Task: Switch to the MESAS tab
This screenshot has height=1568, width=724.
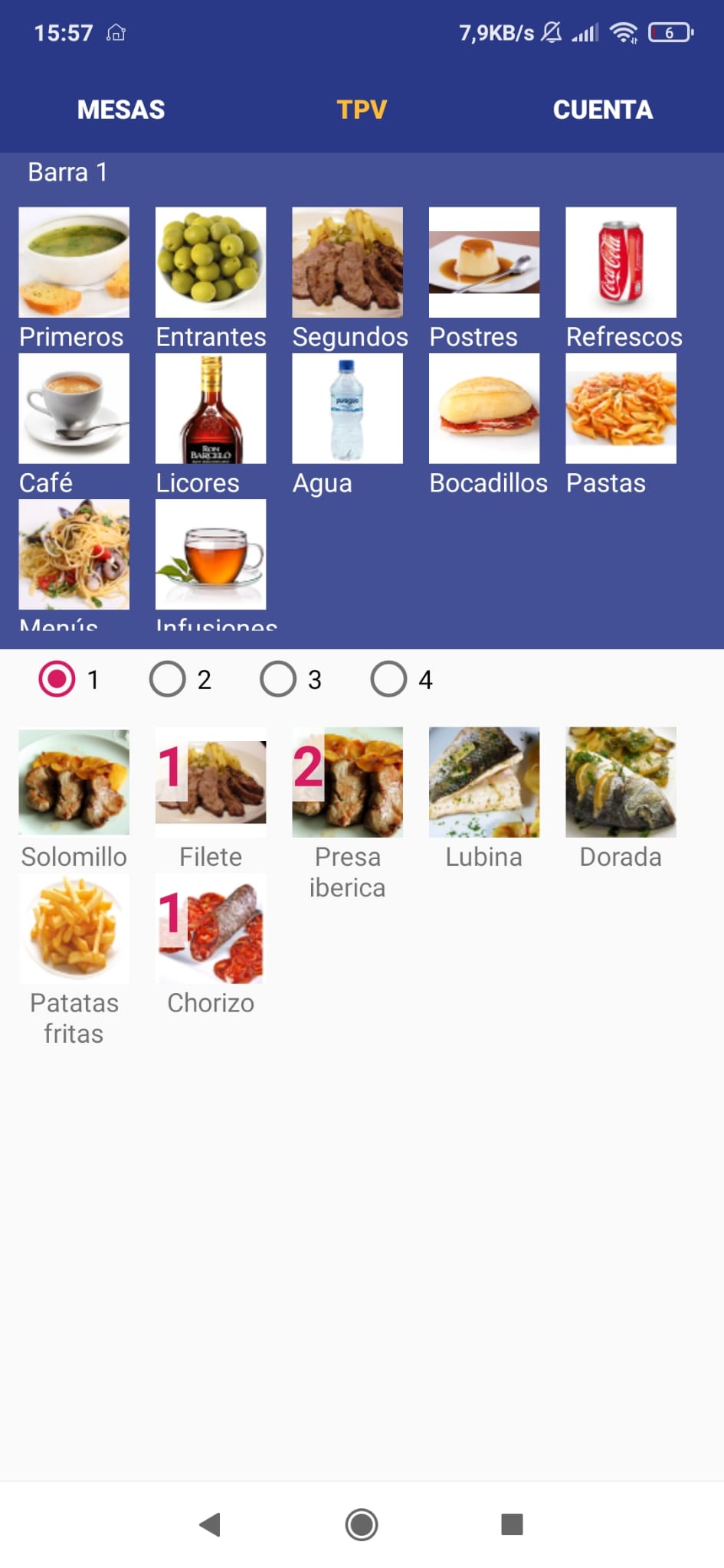Action: (x=120, y=109)
